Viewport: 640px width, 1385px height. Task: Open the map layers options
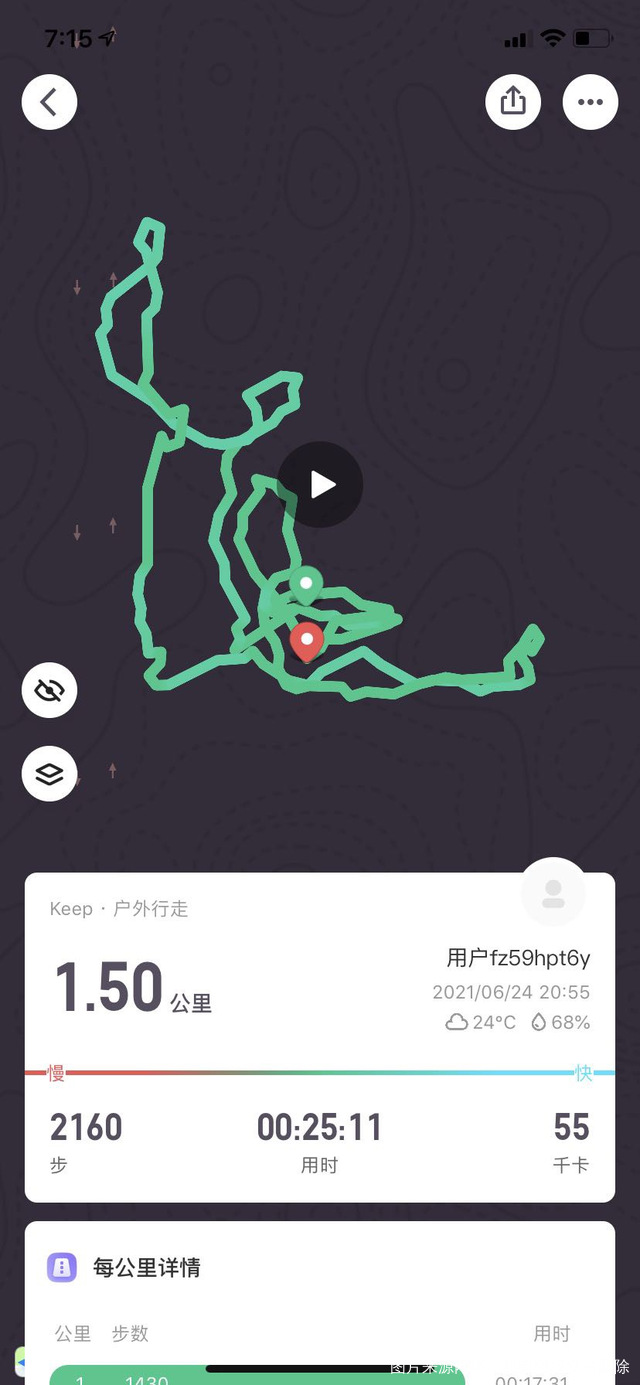49,774
